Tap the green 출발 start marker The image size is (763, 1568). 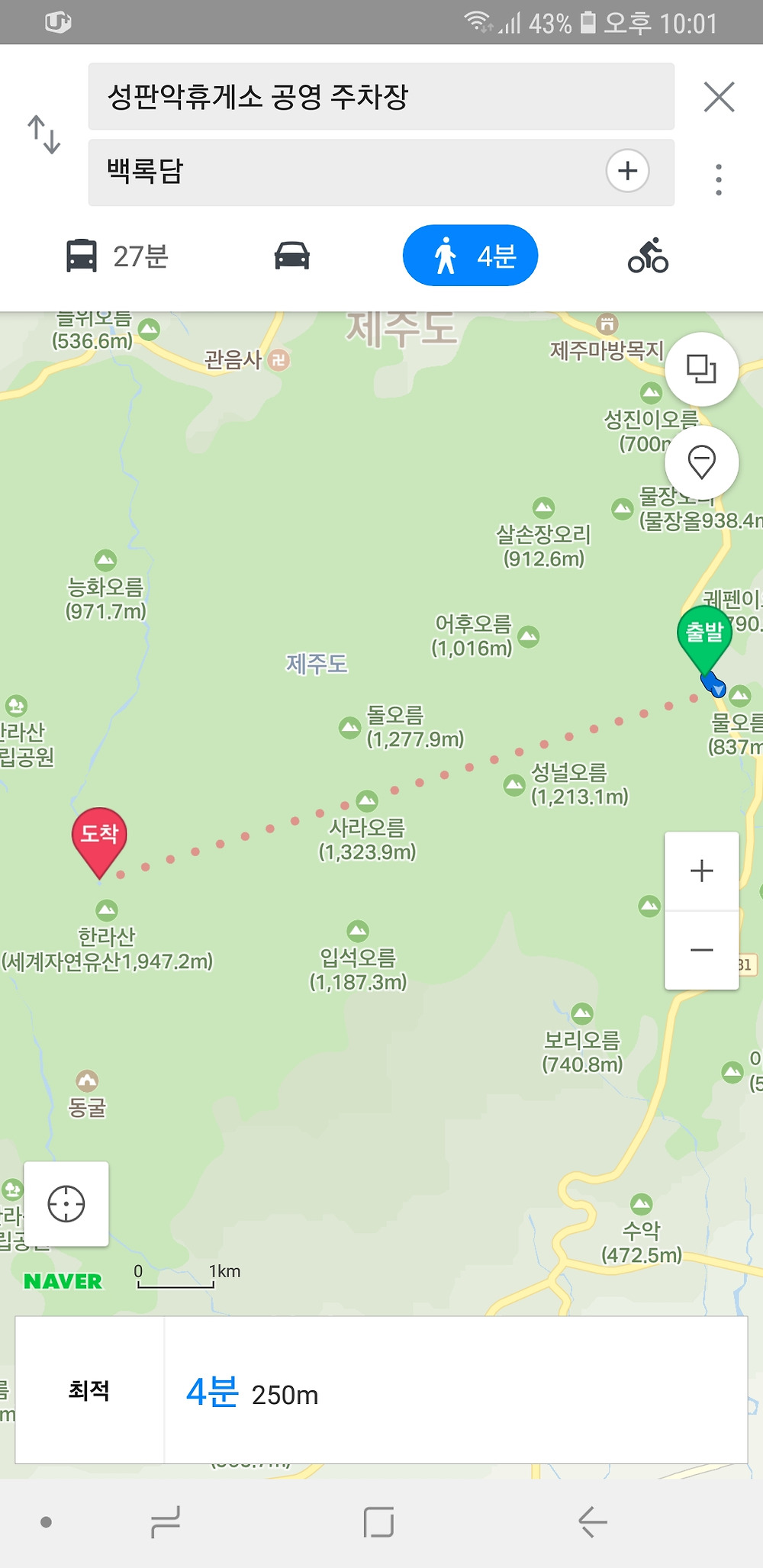pyautogui.click(x=703, y=634)
